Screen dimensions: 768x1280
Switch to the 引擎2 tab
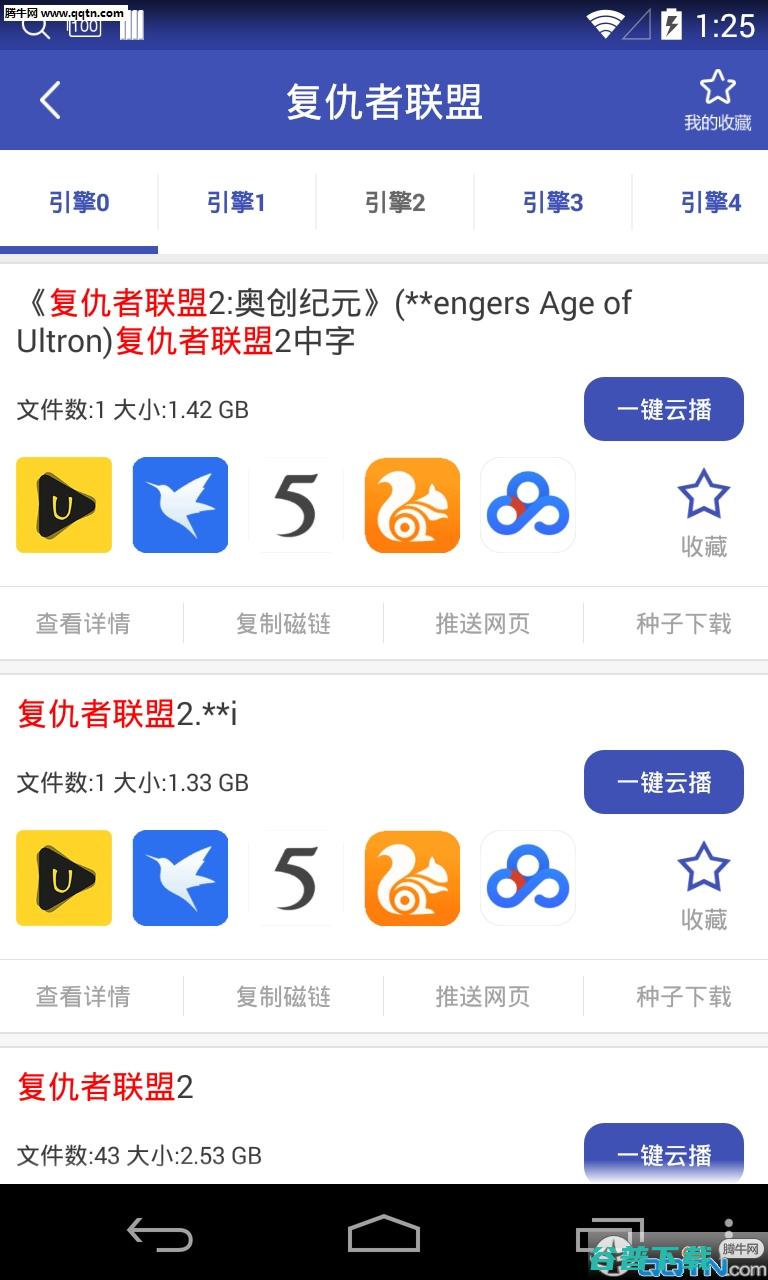pos(395,203)
